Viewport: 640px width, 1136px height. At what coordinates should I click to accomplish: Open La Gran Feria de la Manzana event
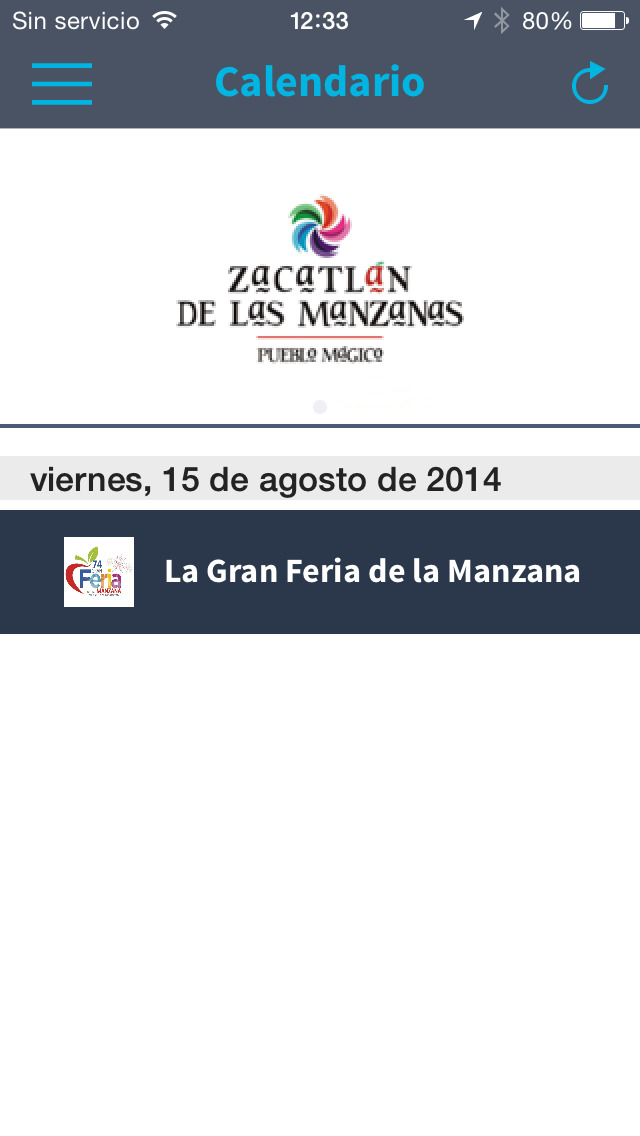(x=372, y=571)
